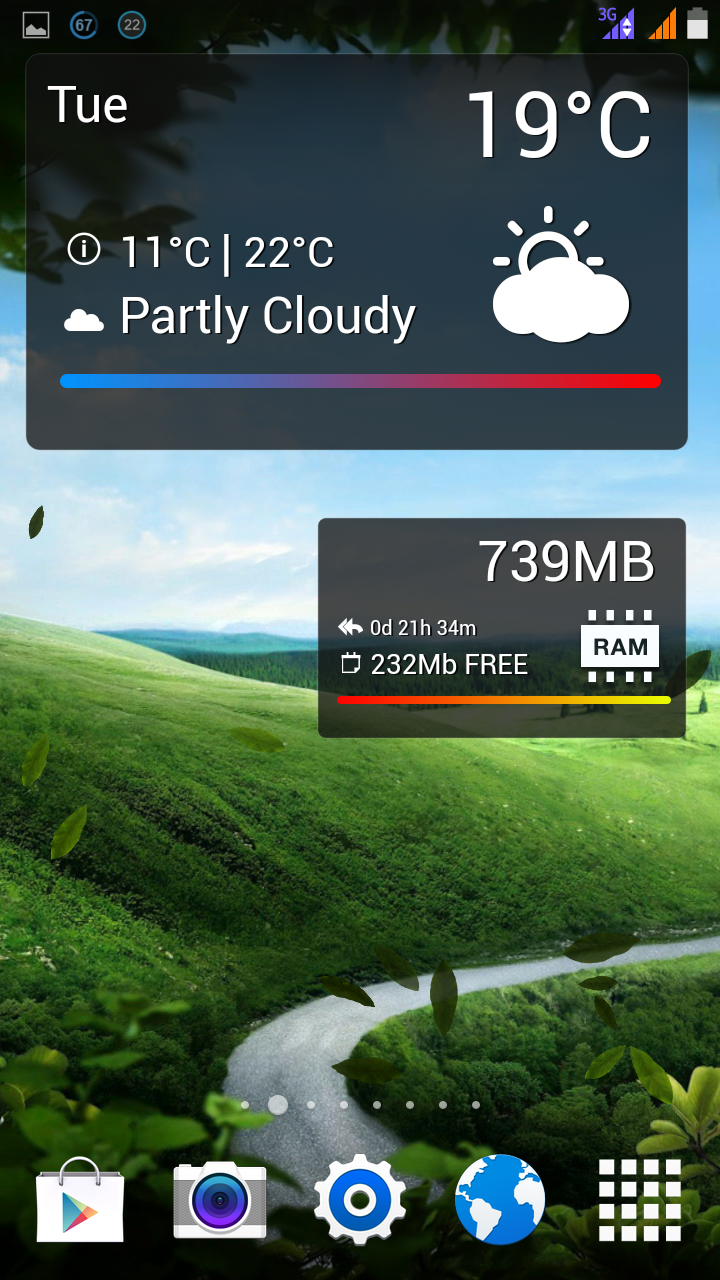Tap the 3G signal indicator
Viewport: 720px width, 1280px height.
point(615,20)
